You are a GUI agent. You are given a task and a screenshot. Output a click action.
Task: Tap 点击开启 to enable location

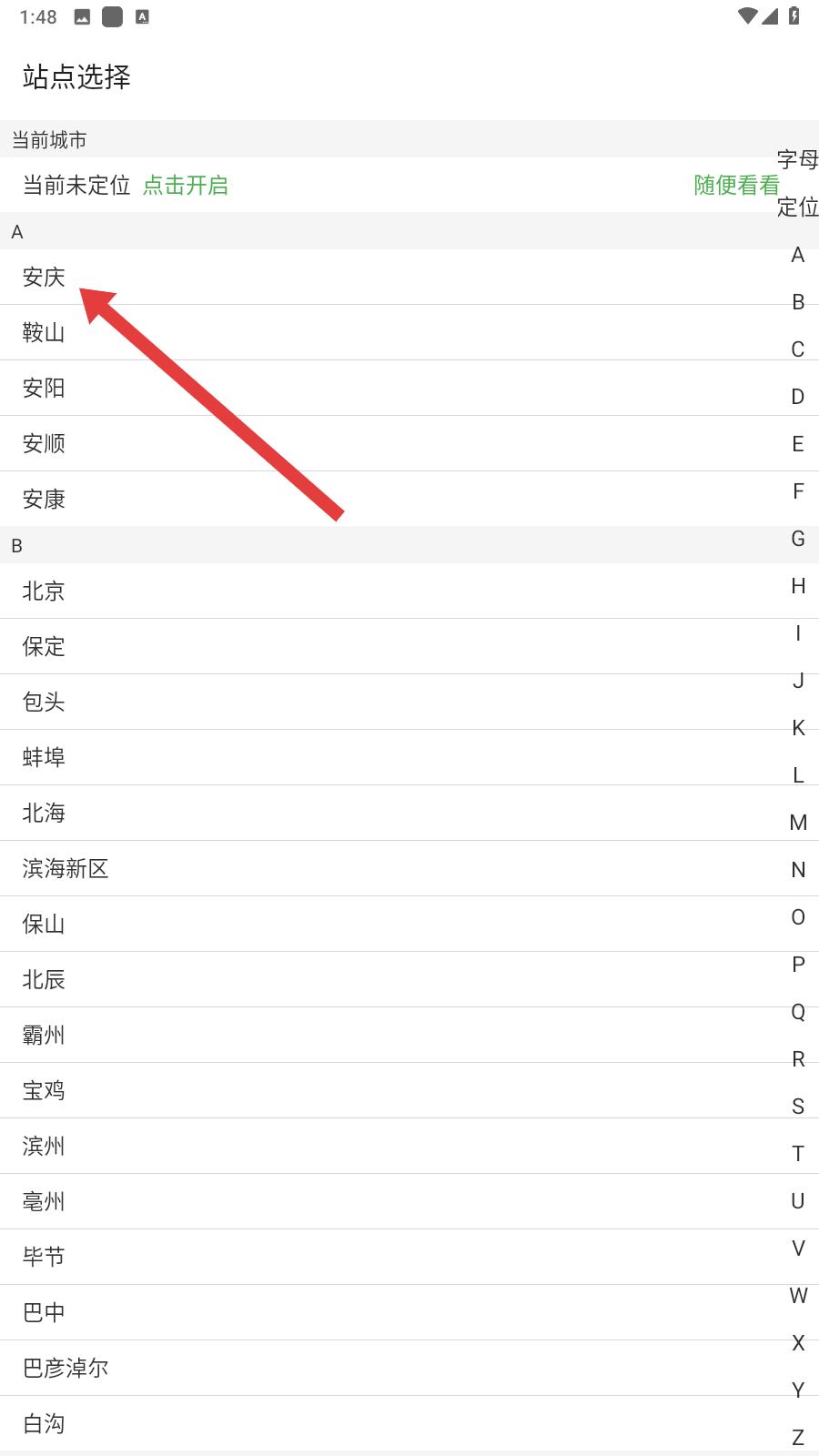(x=186, y=186)
